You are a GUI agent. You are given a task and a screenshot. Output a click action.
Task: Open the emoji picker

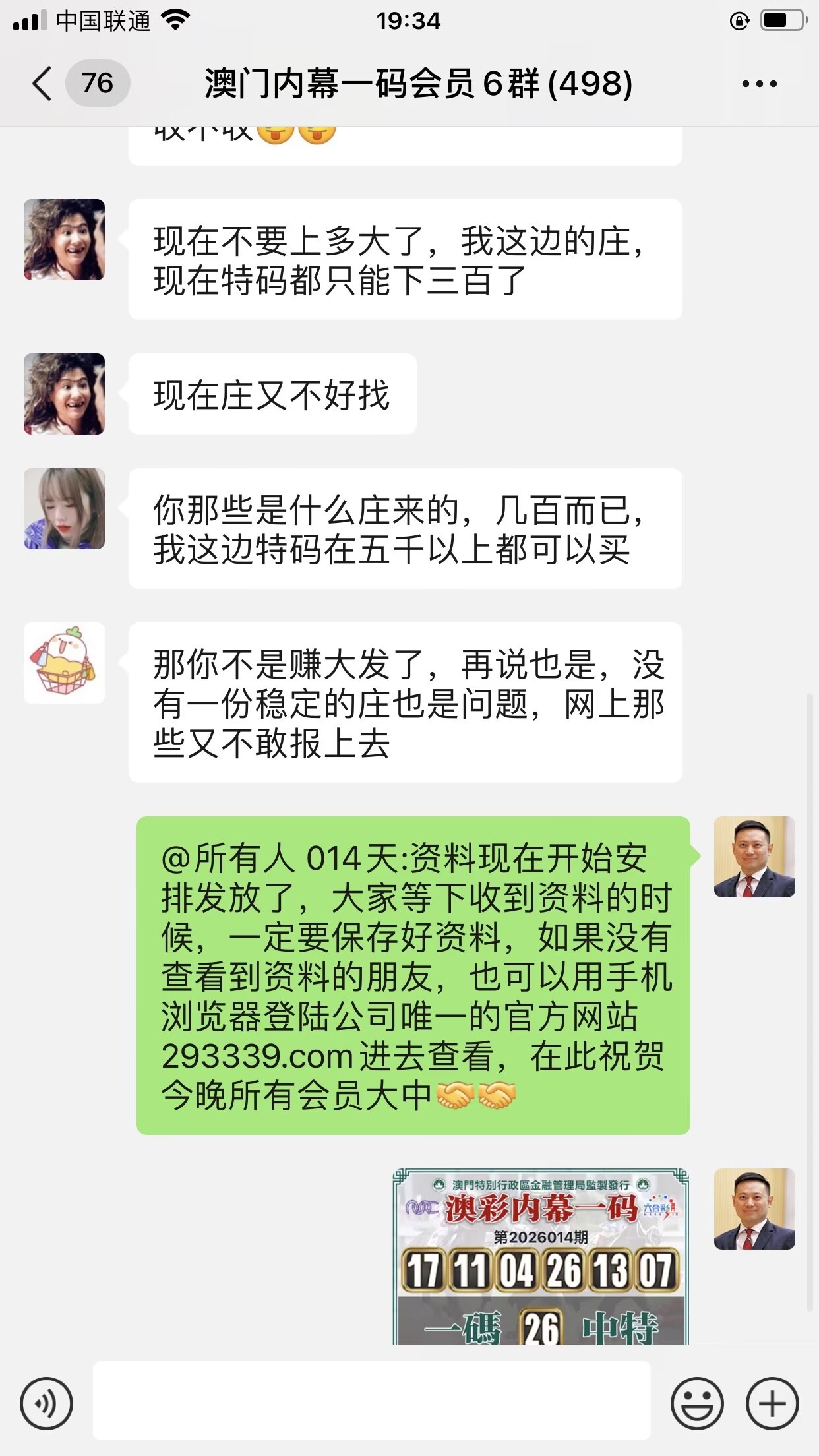point(696,1403)
